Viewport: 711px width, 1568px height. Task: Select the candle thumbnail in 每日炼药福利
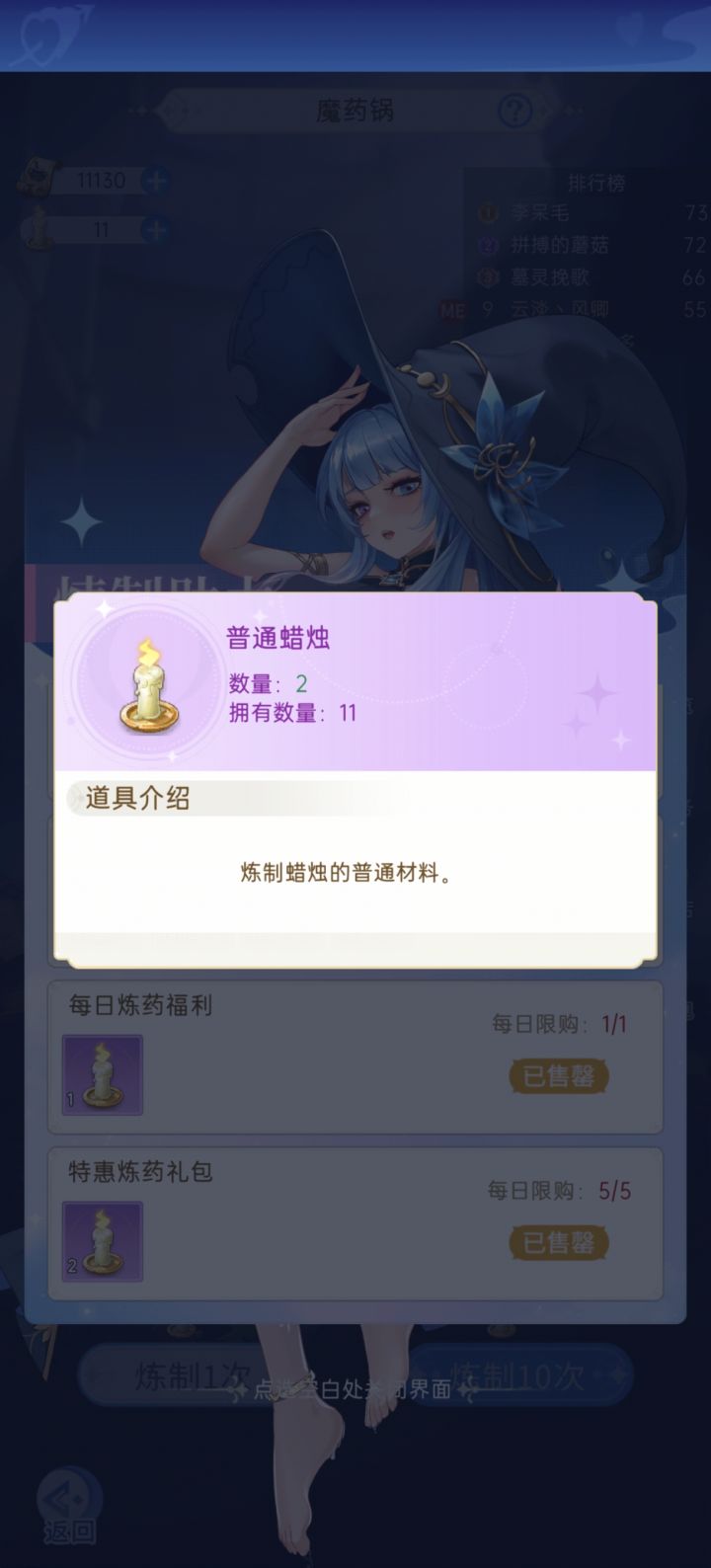100,1074
